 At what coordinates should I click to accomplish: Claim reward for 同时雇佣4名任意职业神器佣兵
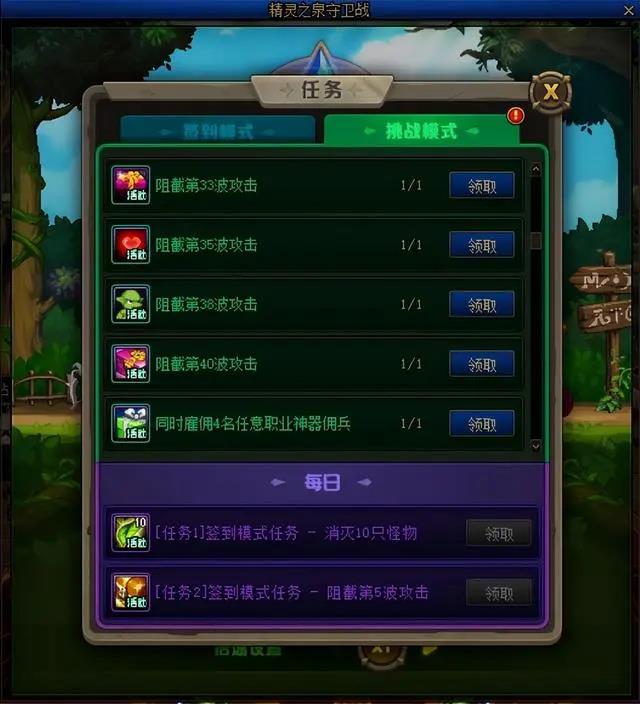click(481, 423)
